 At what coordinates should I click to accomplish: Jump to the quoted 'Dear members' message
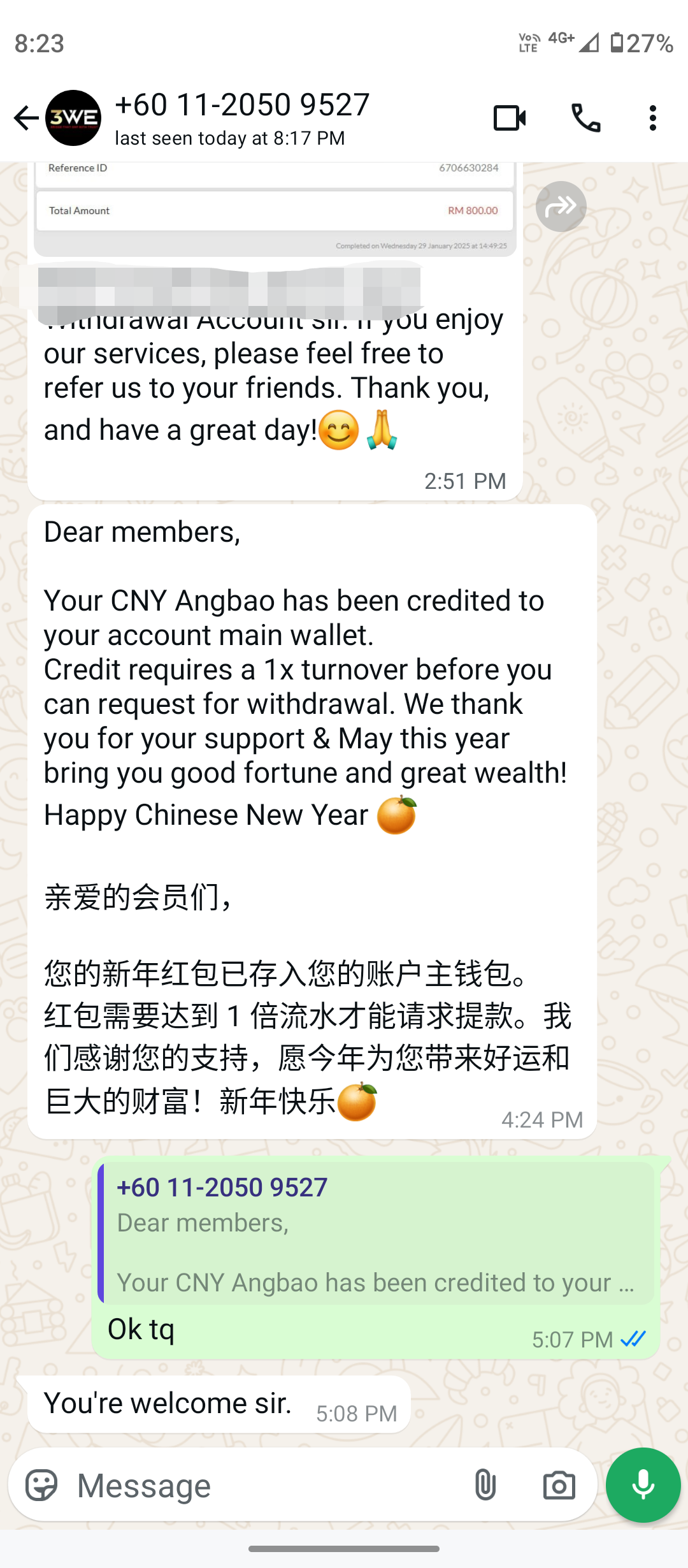click(376, 1234)
